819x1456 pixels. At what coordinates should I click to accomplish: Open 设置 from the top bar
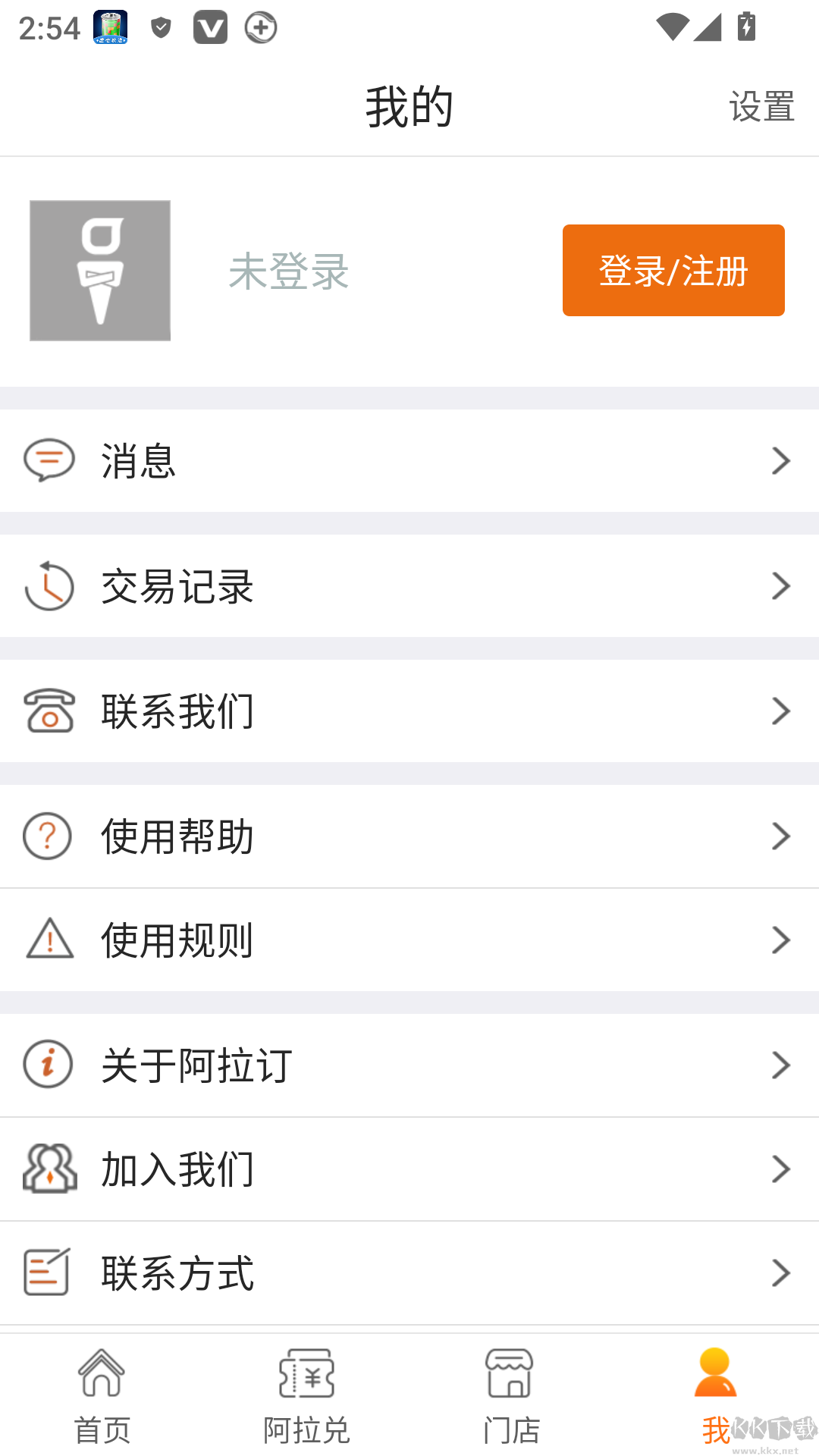(x=762, y=106)
